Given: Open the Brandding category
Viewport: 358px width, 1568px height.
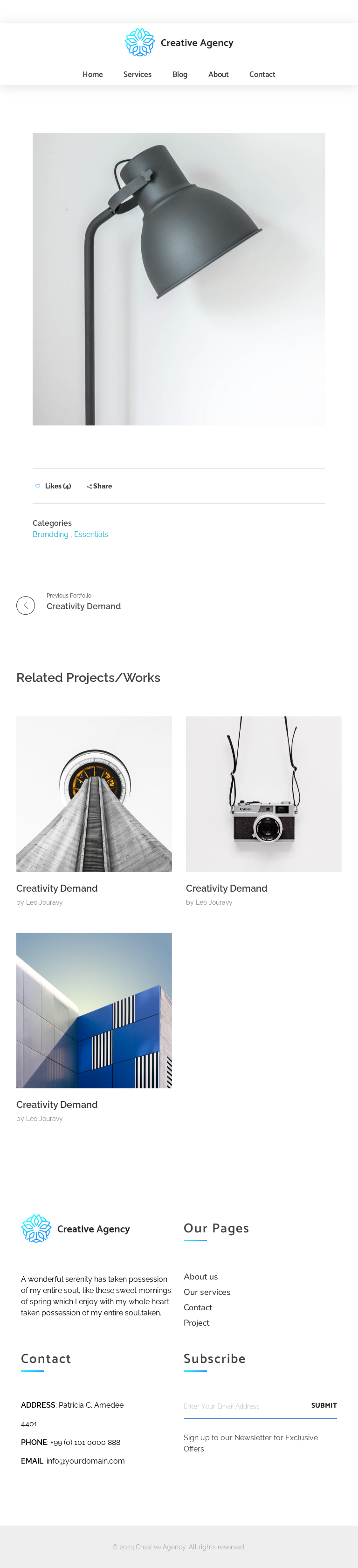Looking at the screenshot, I should (50, 534).
